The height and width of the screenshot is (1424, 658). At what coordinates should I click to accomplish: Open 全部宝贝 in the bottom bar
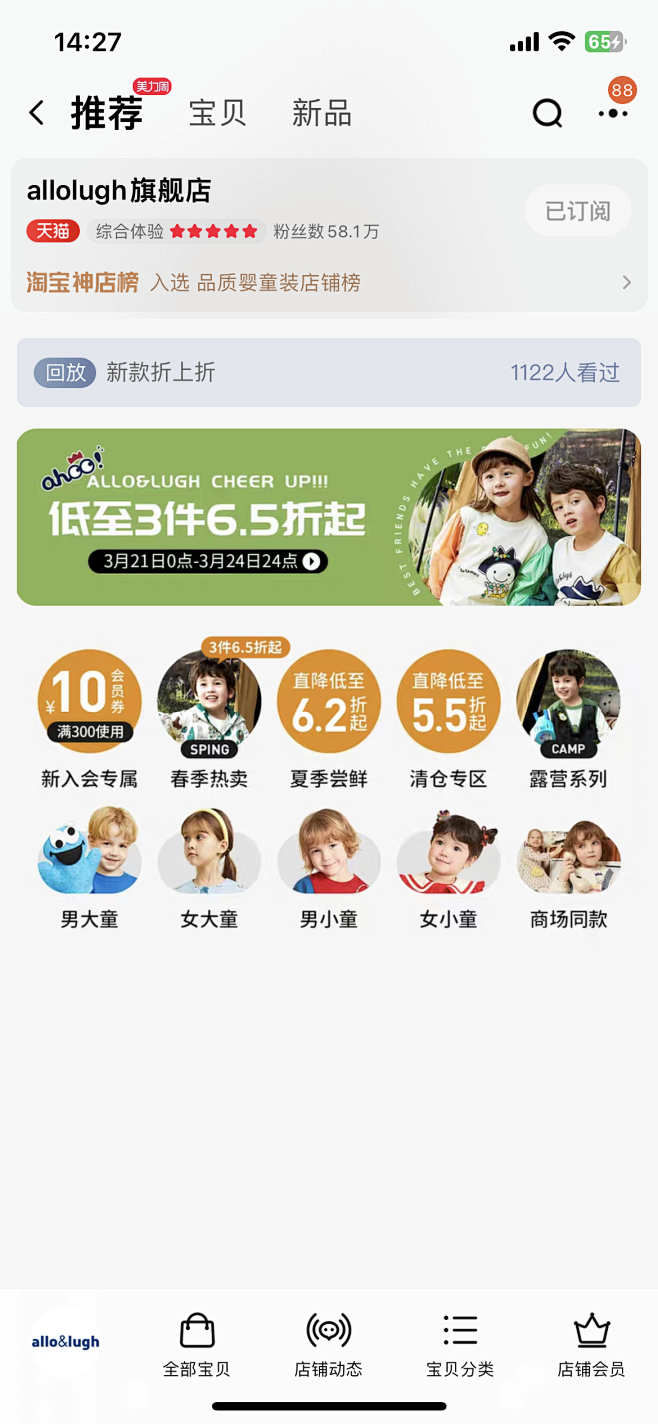pos(197,1344)
